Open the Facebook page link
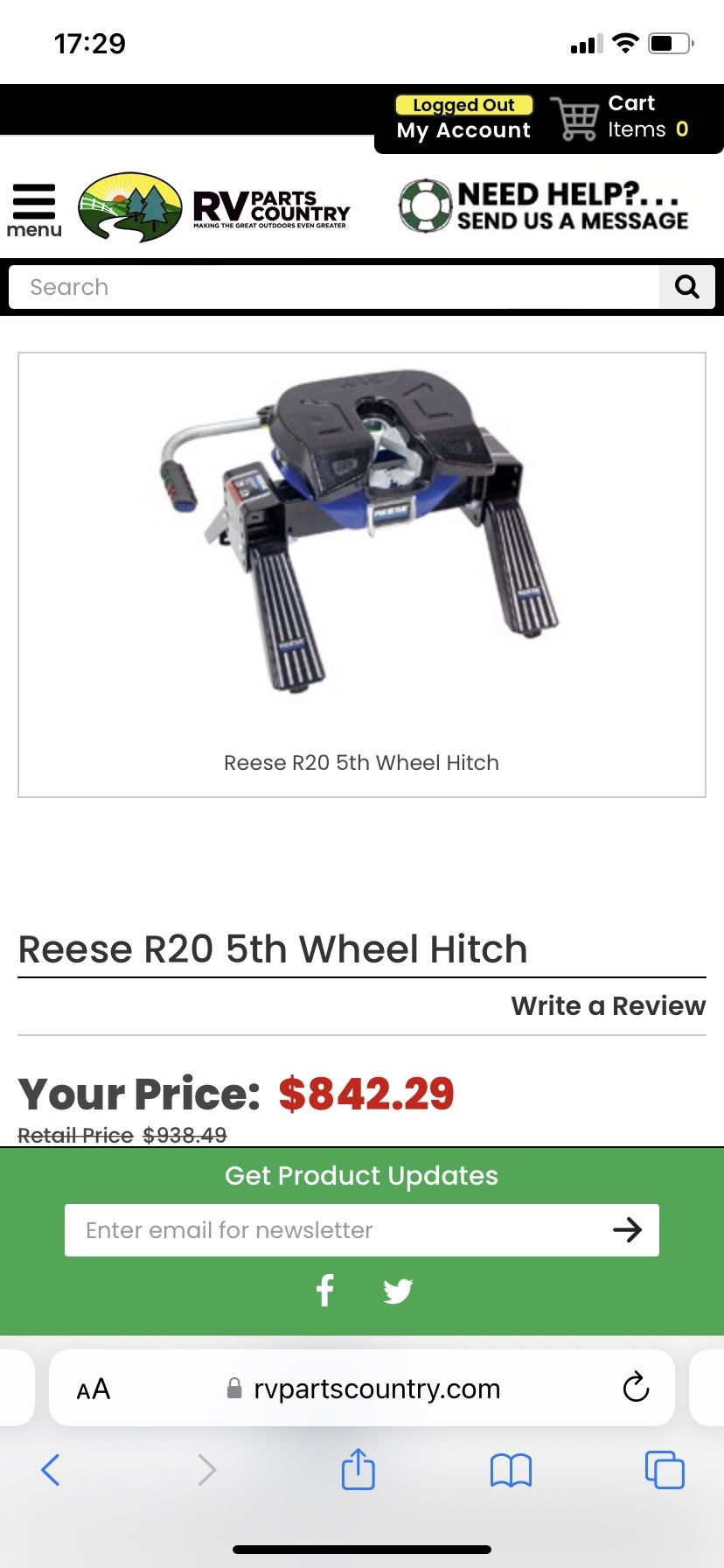This screenshot has width=724, height=1568. tap(325, 1291)
